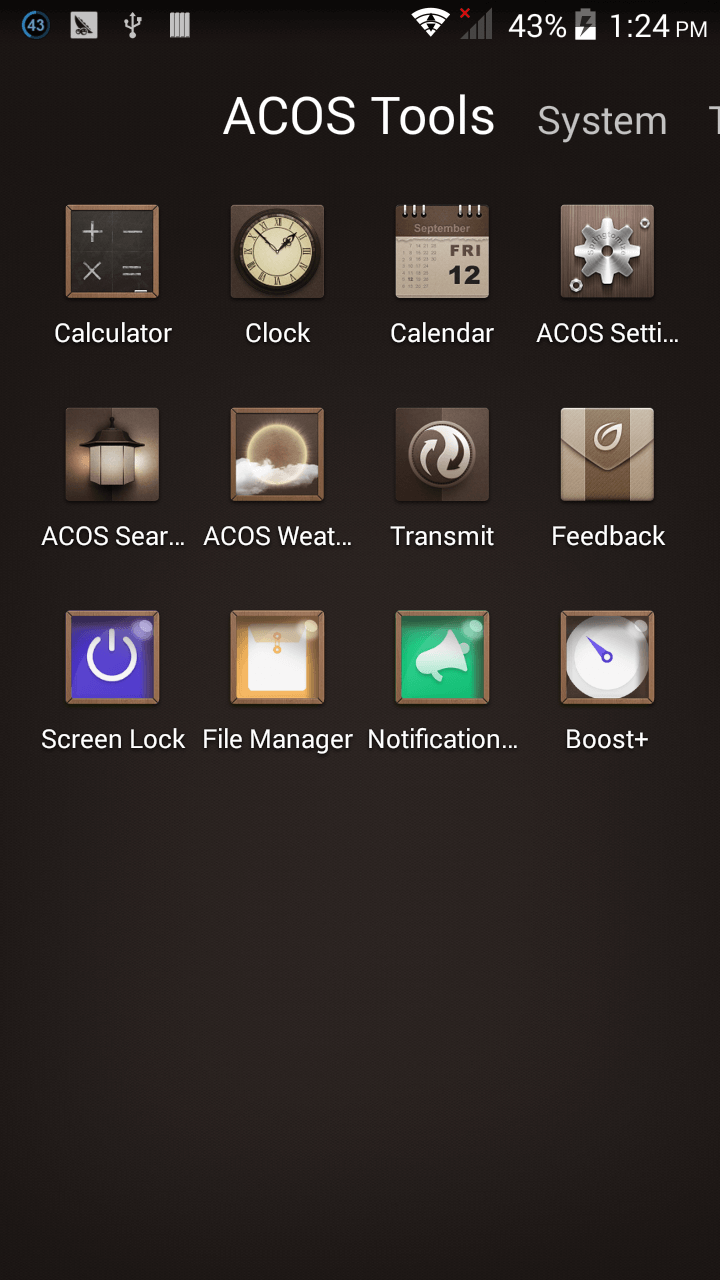The width and height of the screenshot is (720, 1280).
Task: Open the ACOS Weather app
Action: click(277, 455)
